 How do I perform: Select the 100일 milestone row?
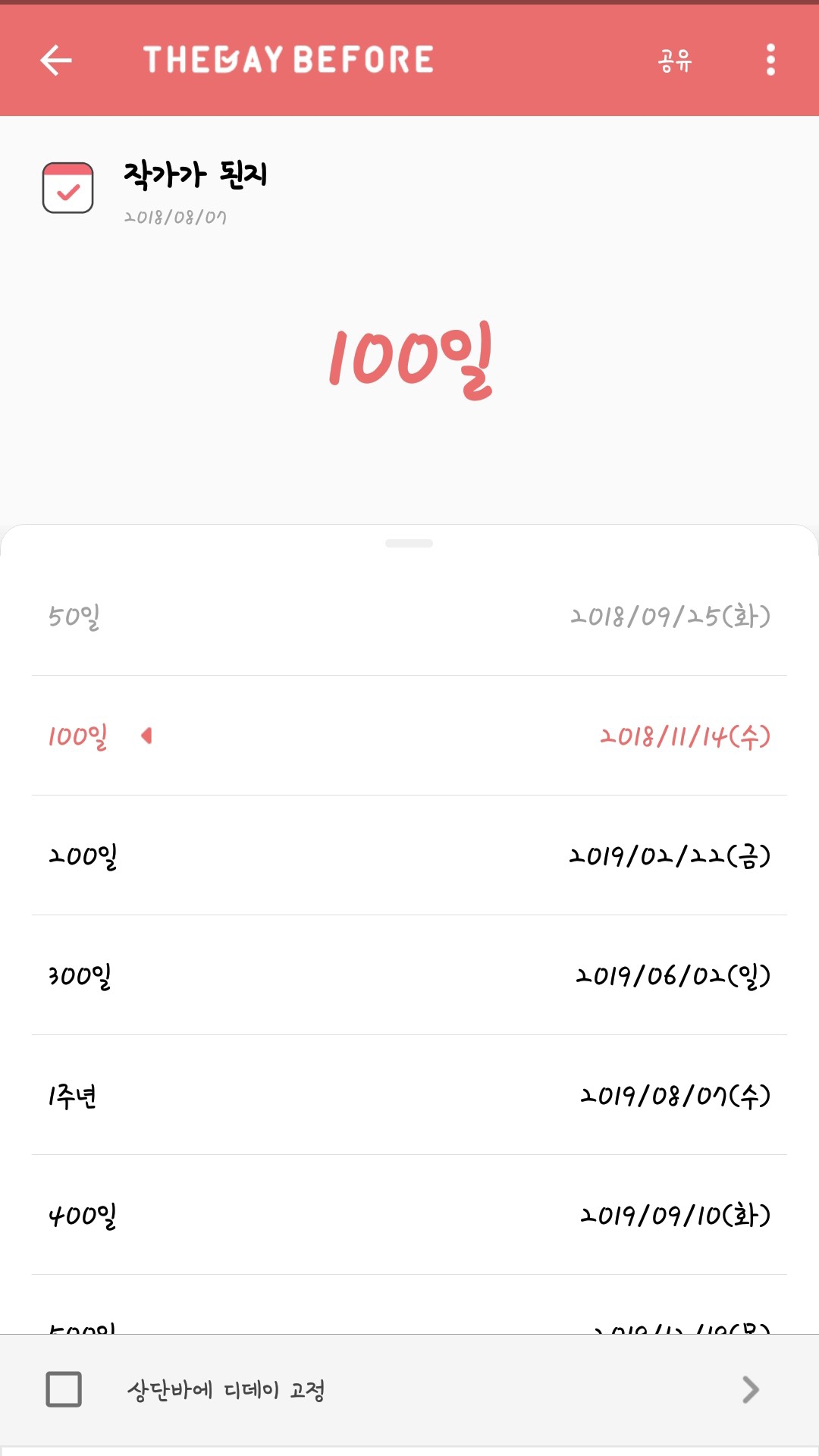(x=409, y=736)
